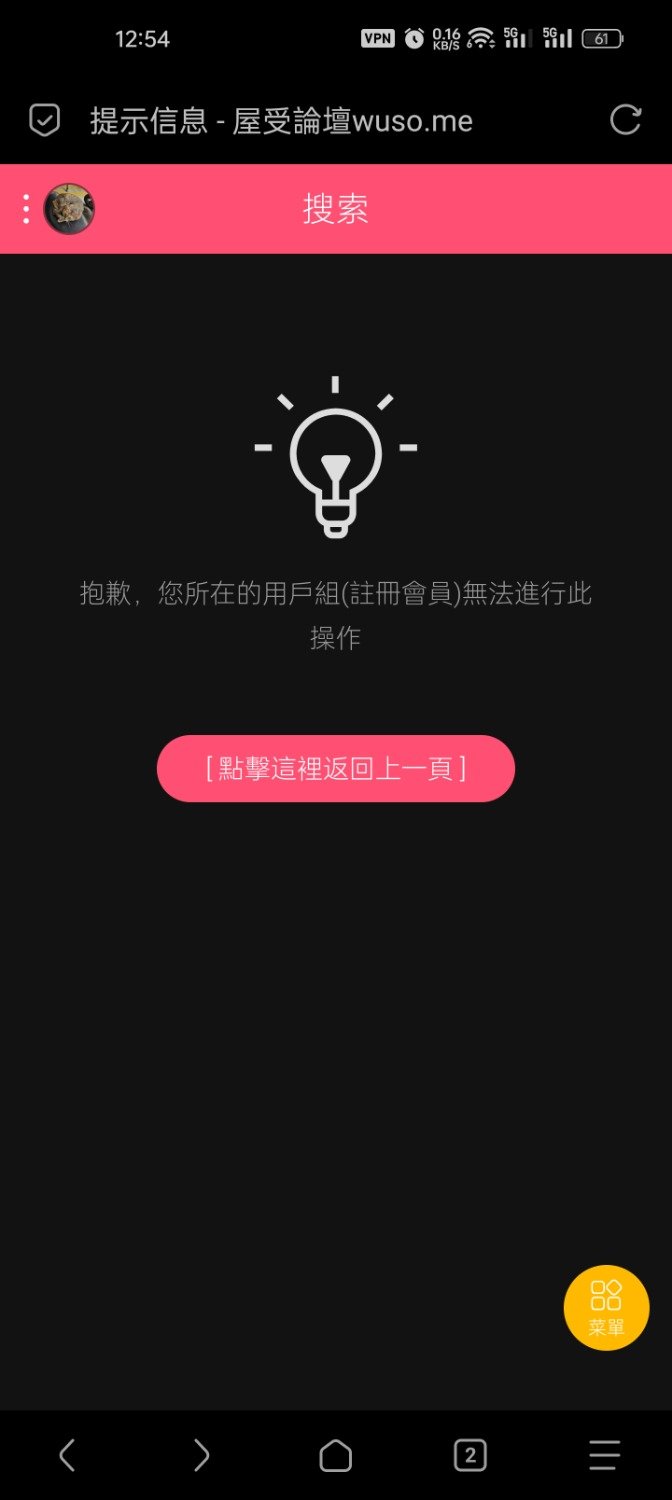
Task: Open the browser home page
Action: click(x=336, y=1455)
